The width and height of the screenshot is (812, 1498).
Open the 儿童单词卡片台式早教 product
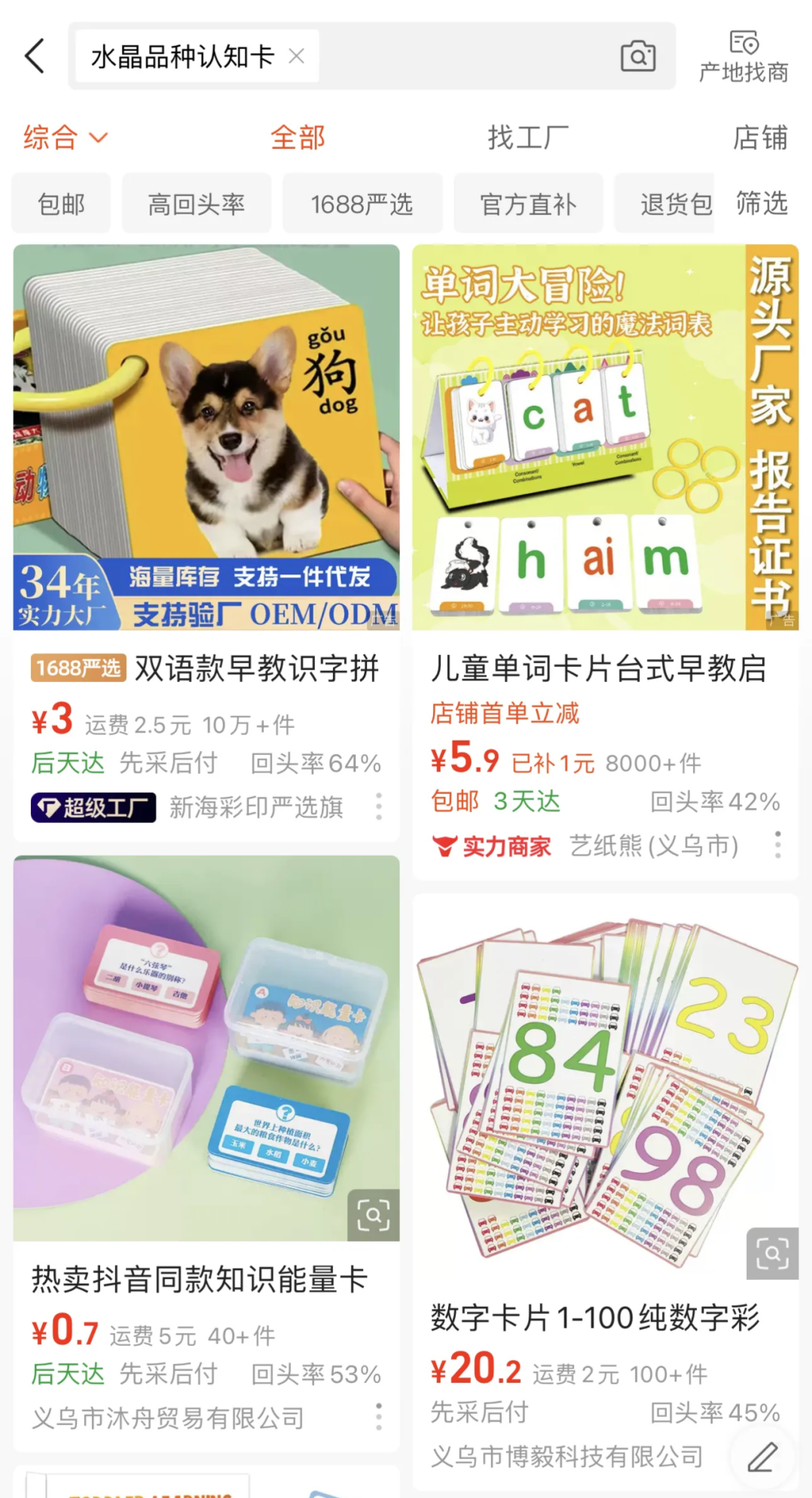605,438
